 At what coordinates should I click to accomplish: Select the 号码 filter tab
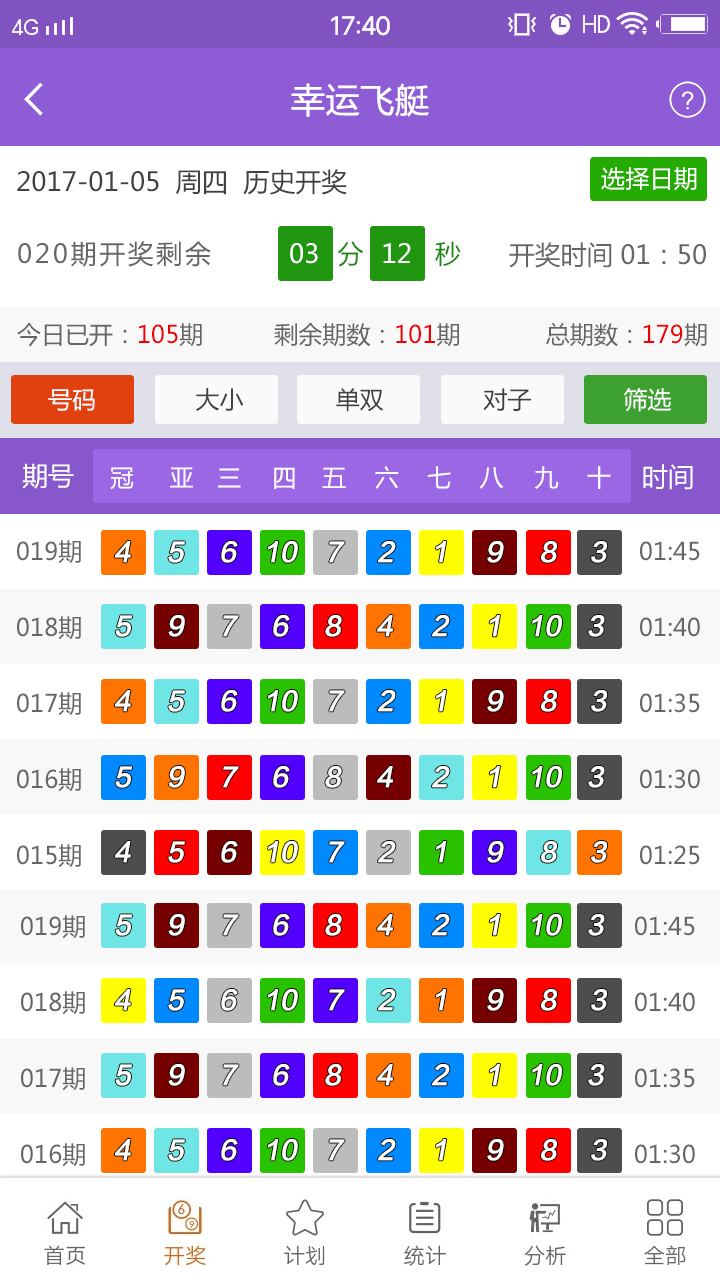(72, 400)
